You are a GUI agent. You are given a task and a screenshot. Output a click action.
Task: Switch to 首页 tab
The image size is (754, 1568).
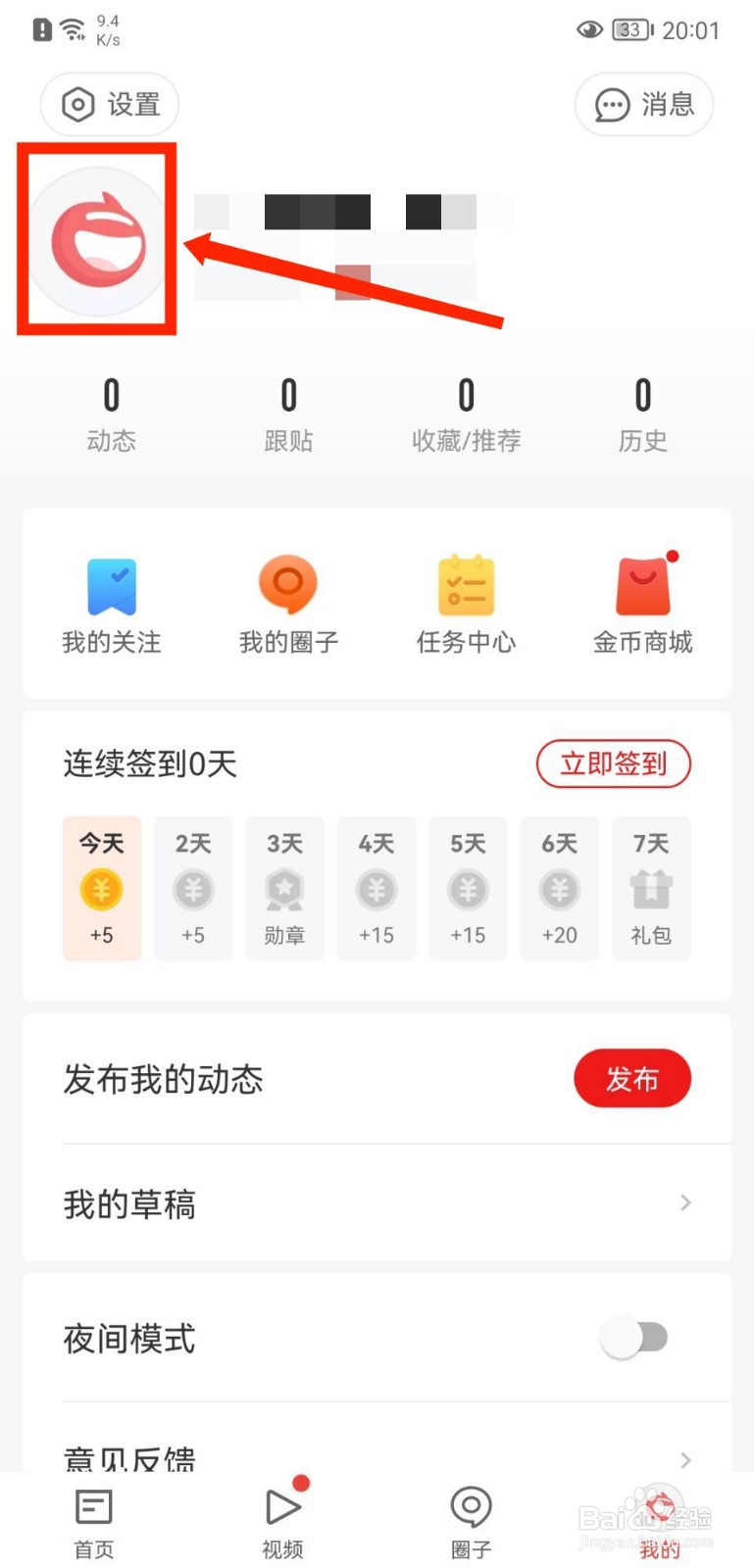94,1523
